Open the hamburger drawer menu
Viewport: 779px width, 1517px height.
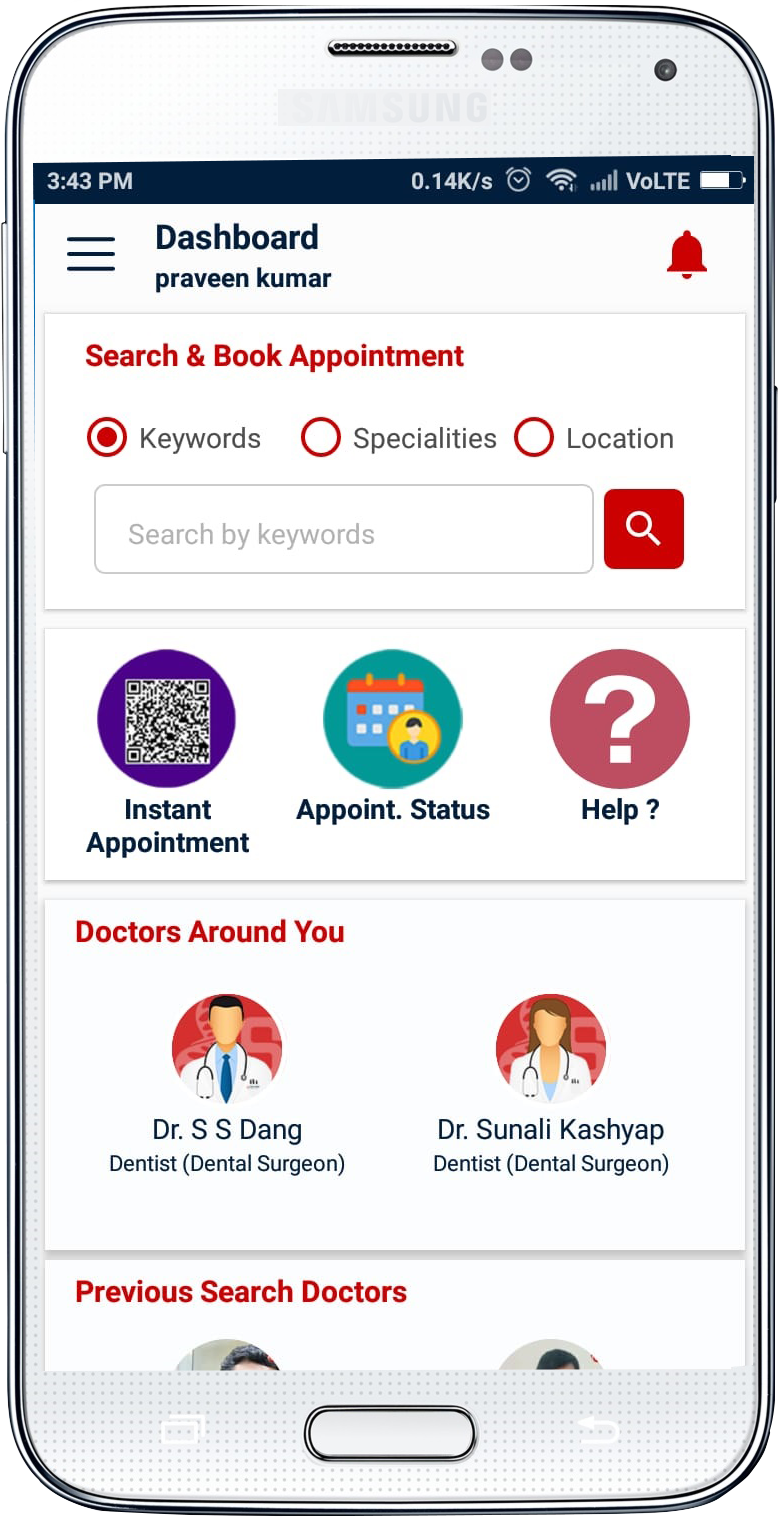click(91, 254)
